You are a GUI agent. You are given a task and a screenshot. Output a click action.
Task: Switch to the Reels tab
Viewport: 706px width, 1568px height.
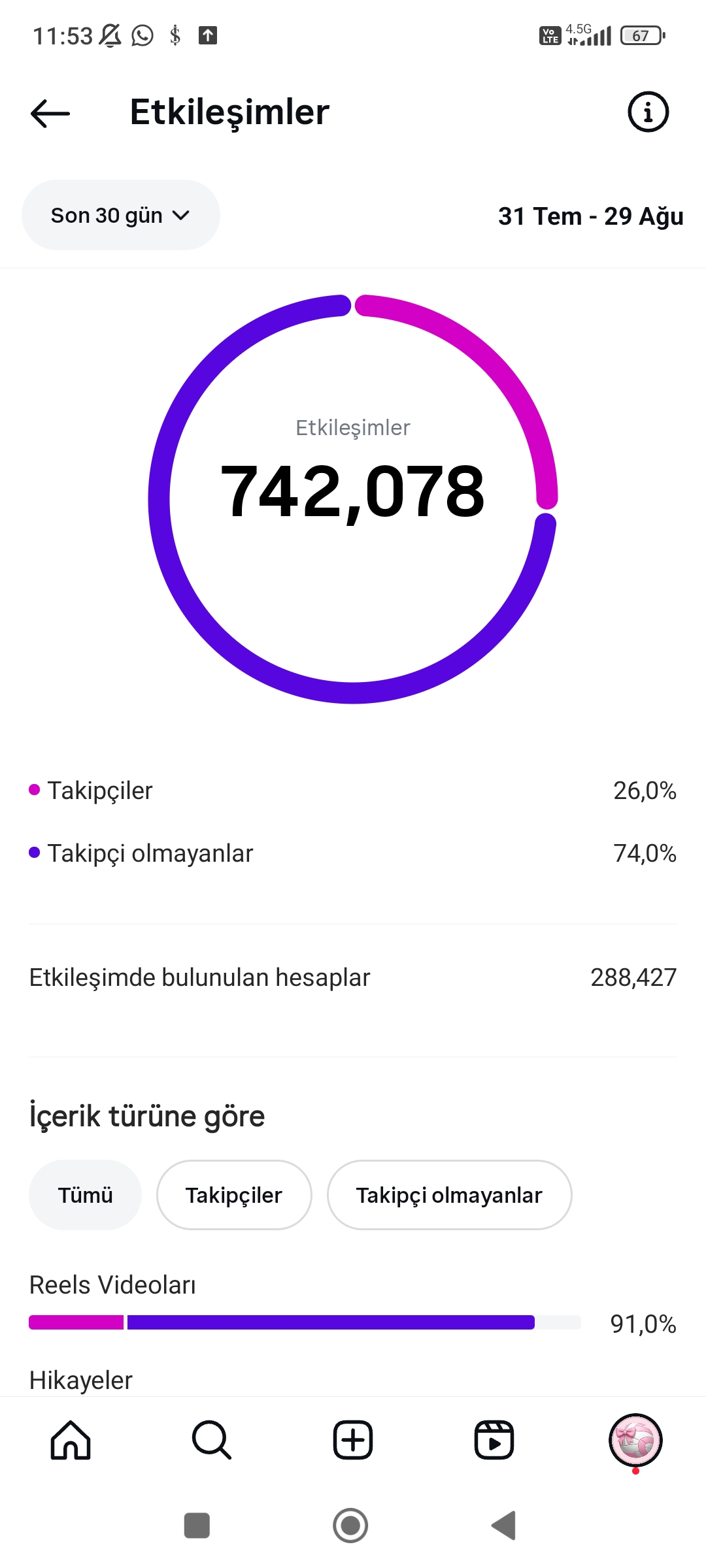click(494, 1439)
